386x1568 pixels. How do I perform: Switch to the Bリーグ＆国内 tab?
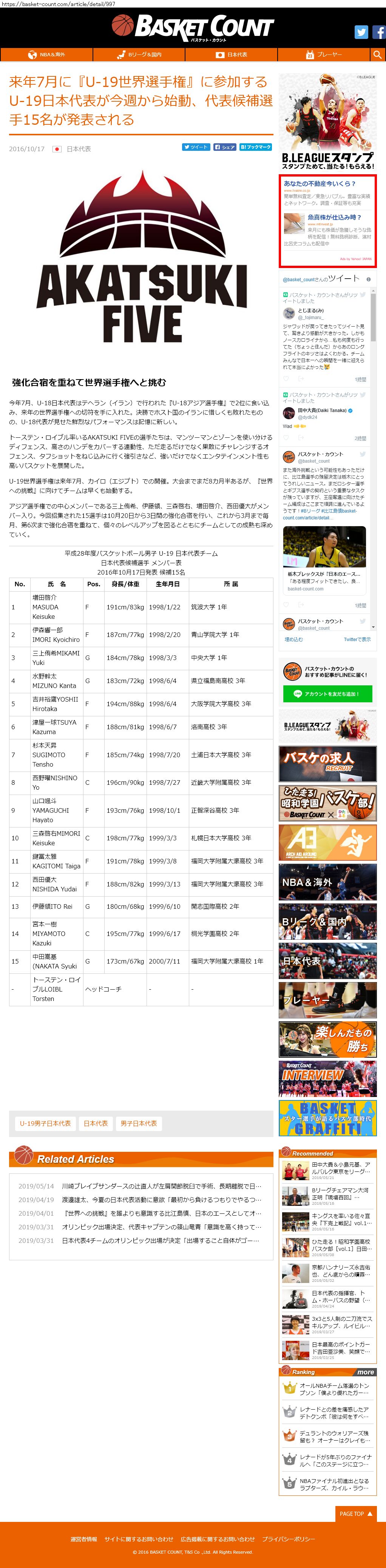point(139,55)
